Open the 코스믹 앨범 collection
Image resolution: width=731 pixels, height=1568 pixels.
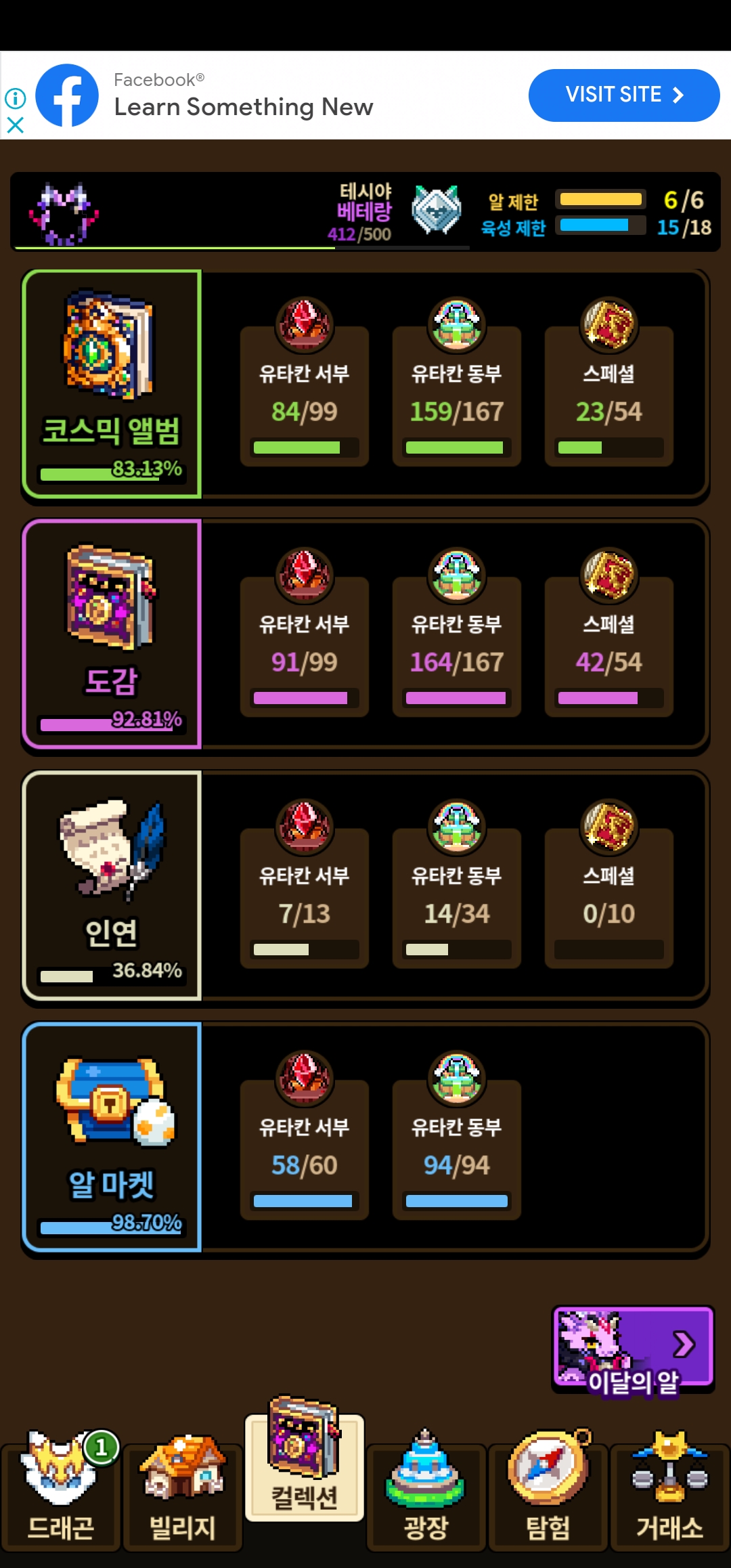112,384
